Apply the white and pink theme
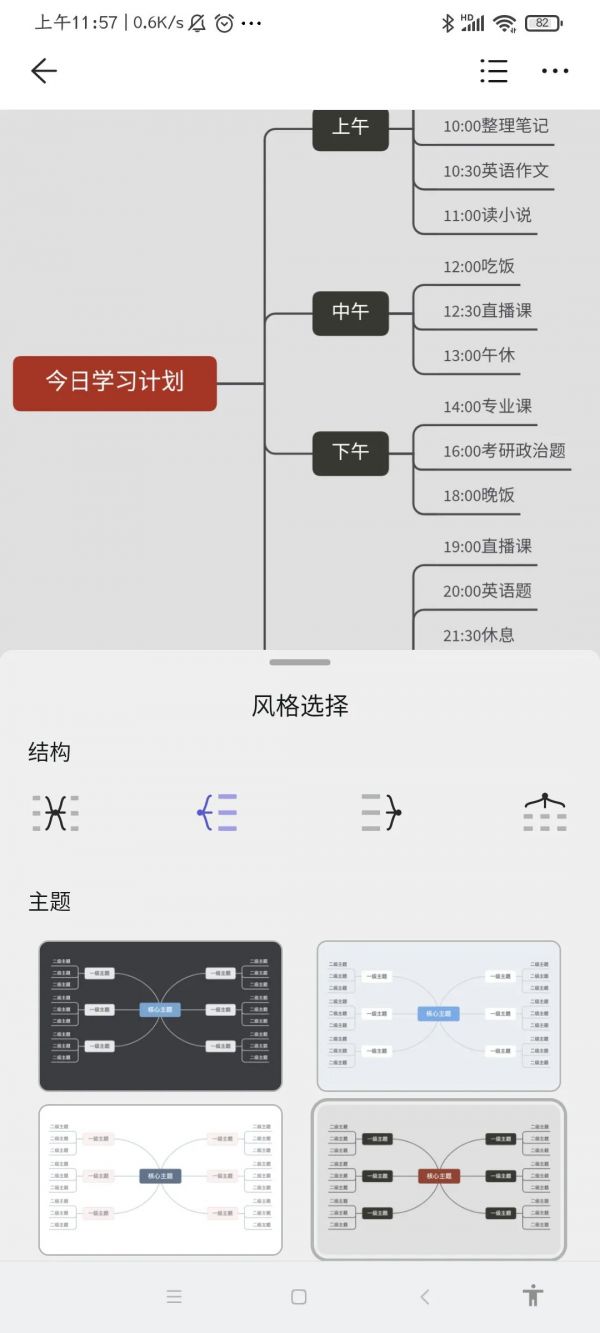600x1333 pixels. pos(161,1179)
